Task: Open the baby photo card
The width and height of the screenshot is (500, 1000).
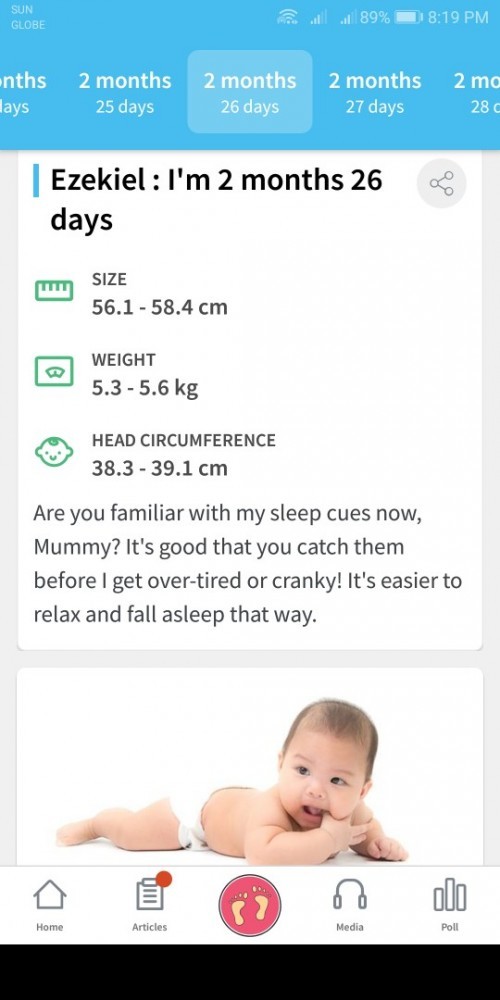Action: point(250,767)
